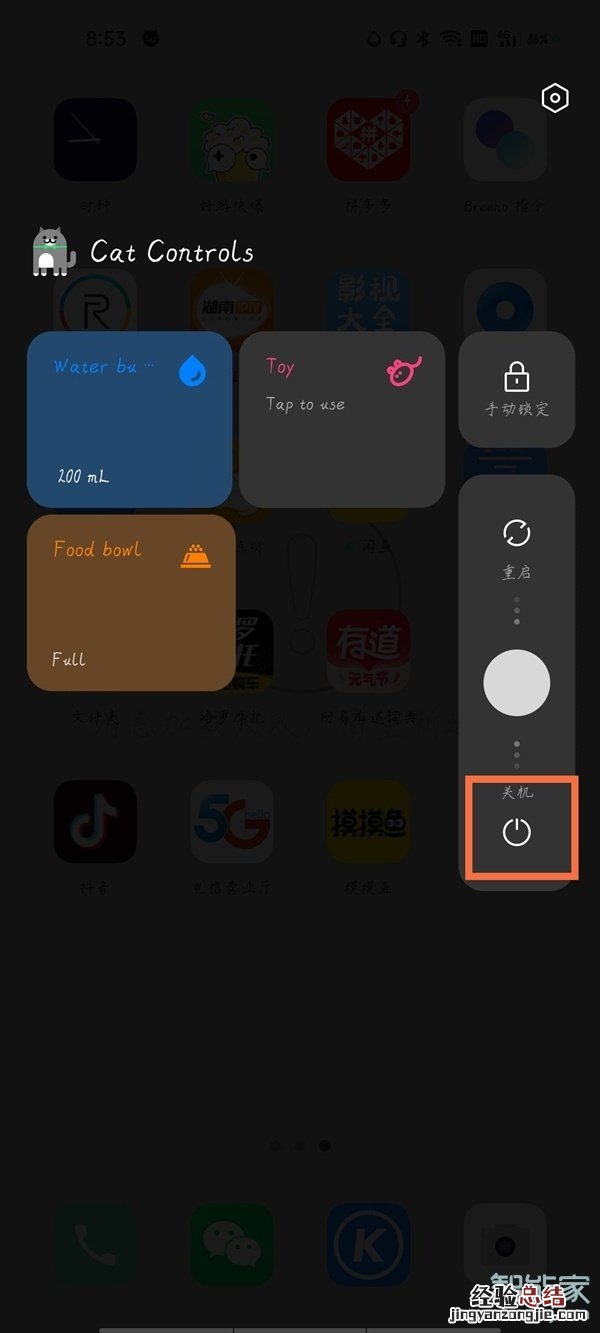Activate the Toy tile
This screenshot has height=1333, width=600.
[x=342, y=419]
